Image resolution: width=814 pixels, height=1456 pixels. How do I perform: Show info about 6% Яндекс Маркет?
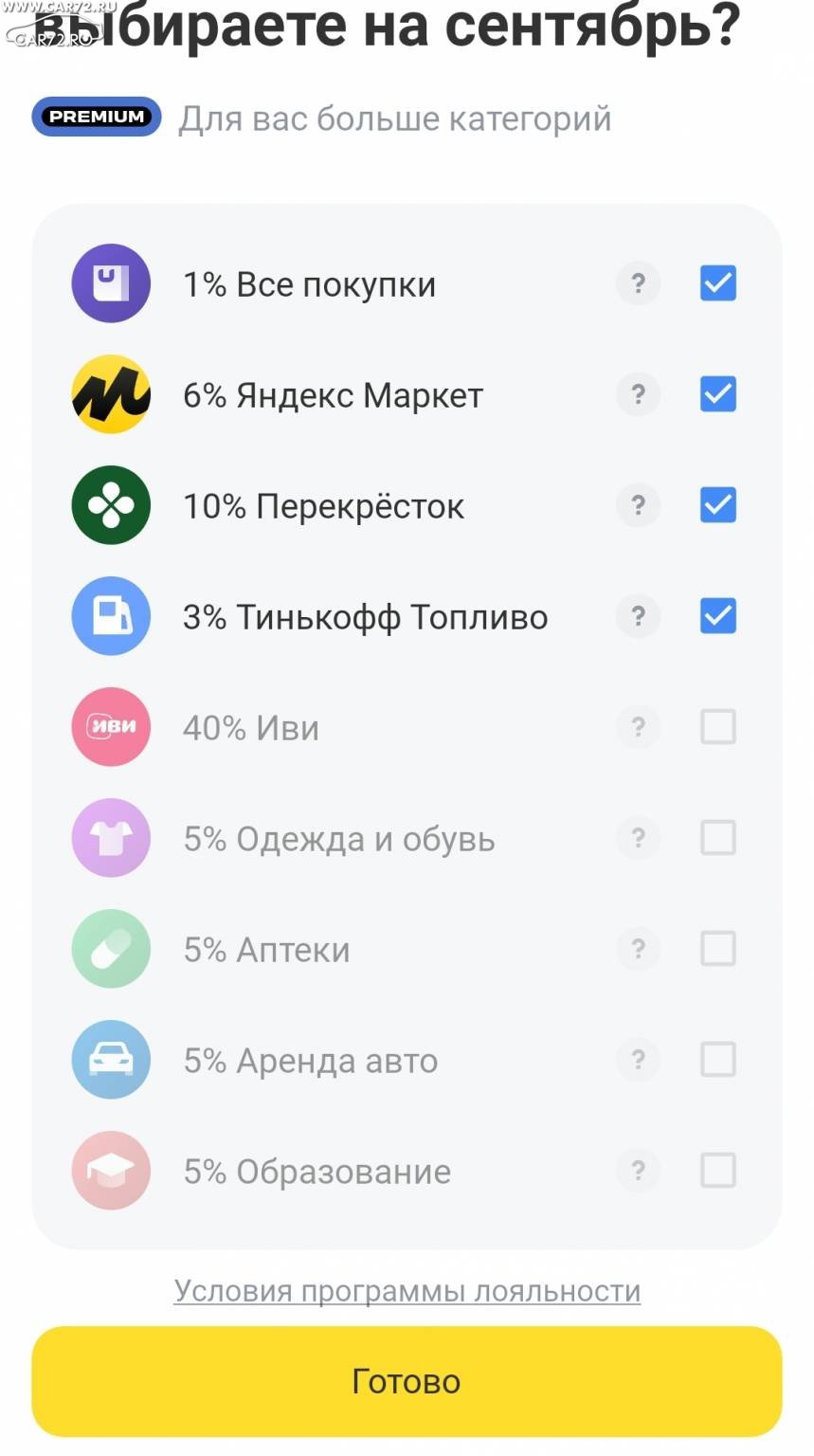click(638, 393)
